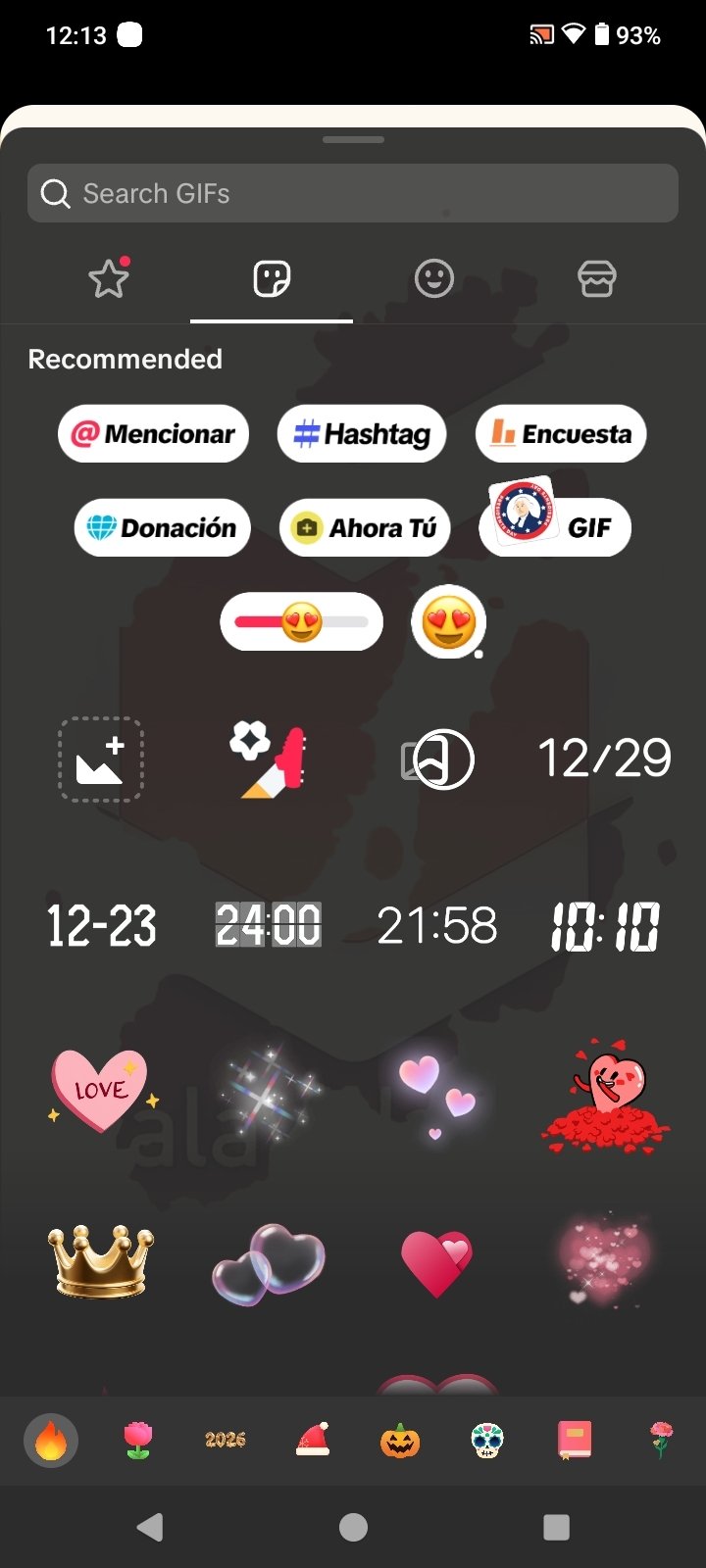Image resolution: width=706 pixels, height=1568 pixels.
Task: Add the Donación sticker
Action: 163,528
